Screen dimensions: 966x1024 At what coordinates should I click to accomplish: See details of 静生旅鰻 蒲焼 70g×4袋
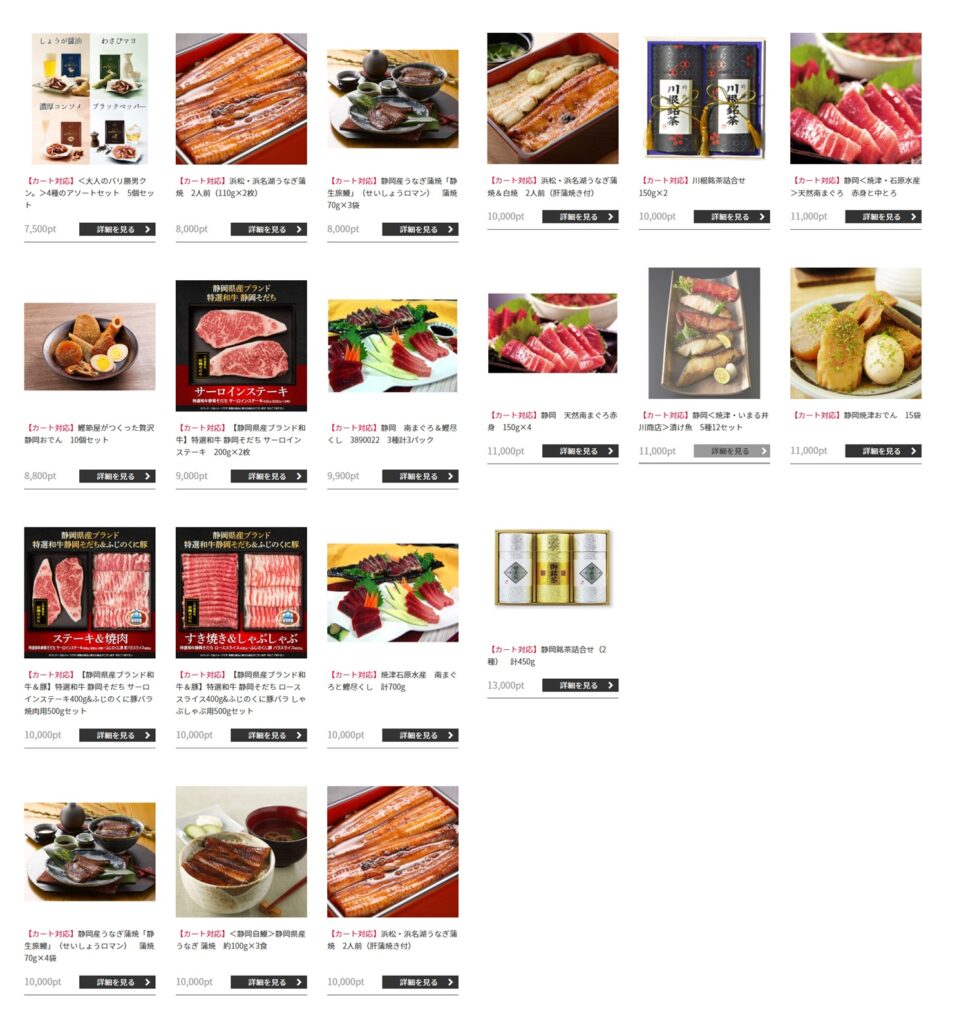117,982
